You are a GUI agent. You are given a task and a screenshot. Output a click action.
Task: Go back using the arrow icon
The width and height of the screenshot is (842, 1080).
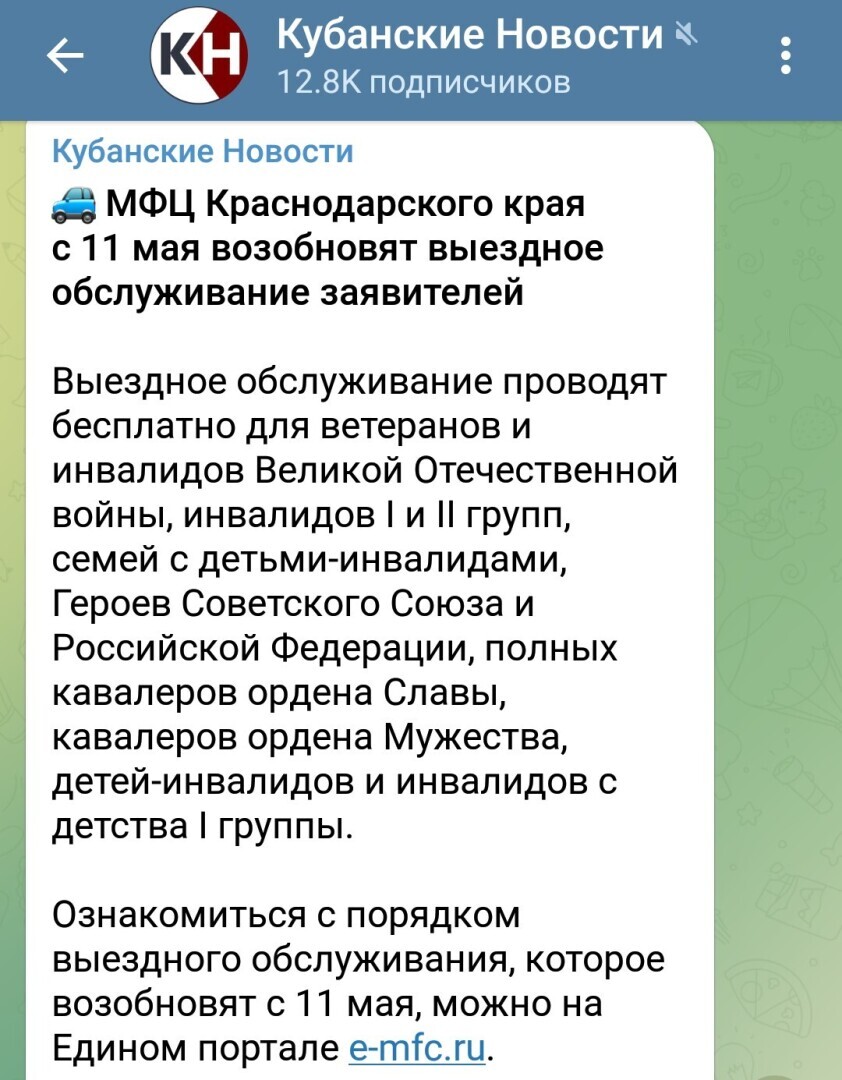pos(66,58)
